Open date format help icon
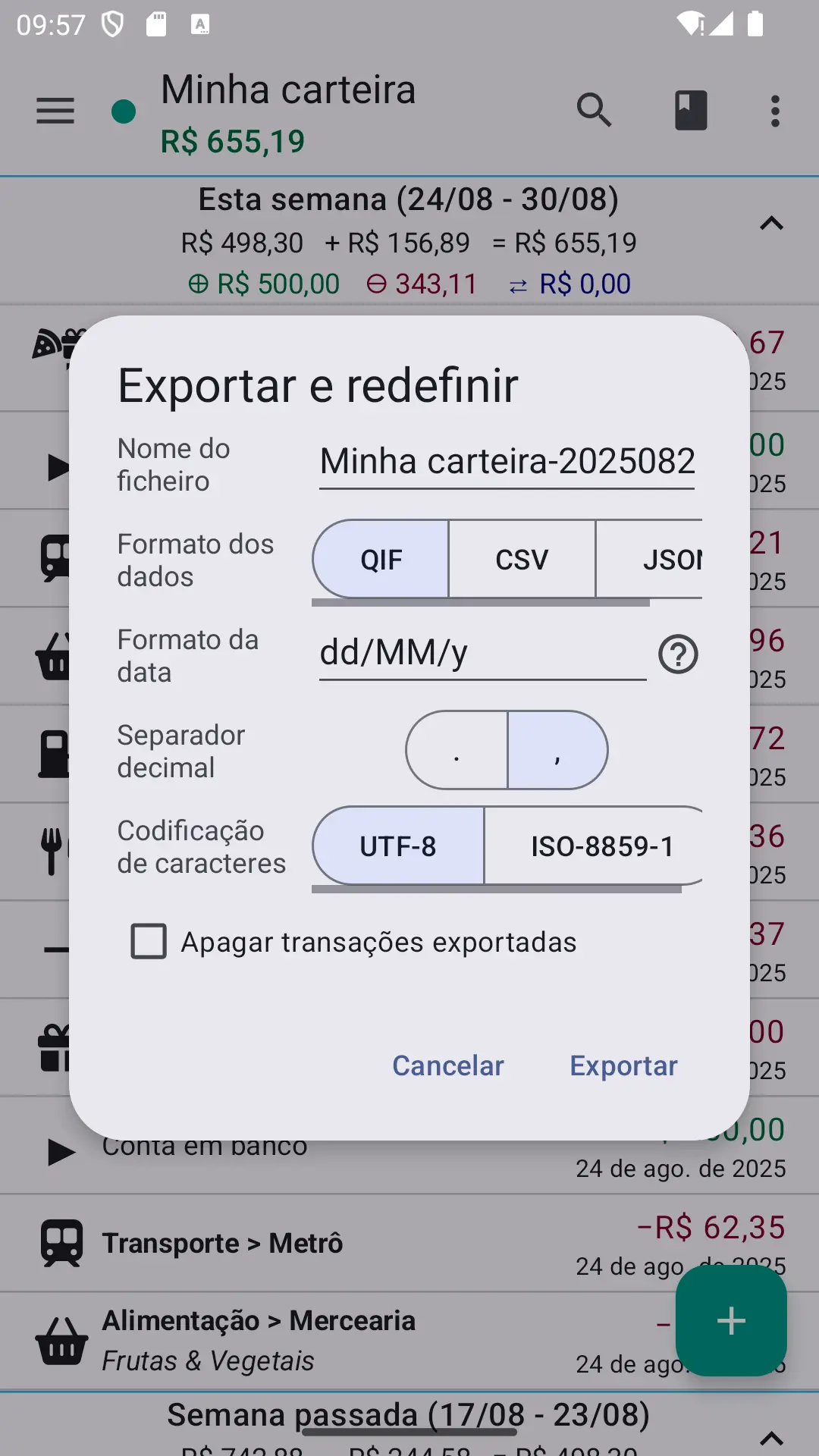Image resolution: width=819 pixels, height=1456 pixels. [x=678, y=654]
